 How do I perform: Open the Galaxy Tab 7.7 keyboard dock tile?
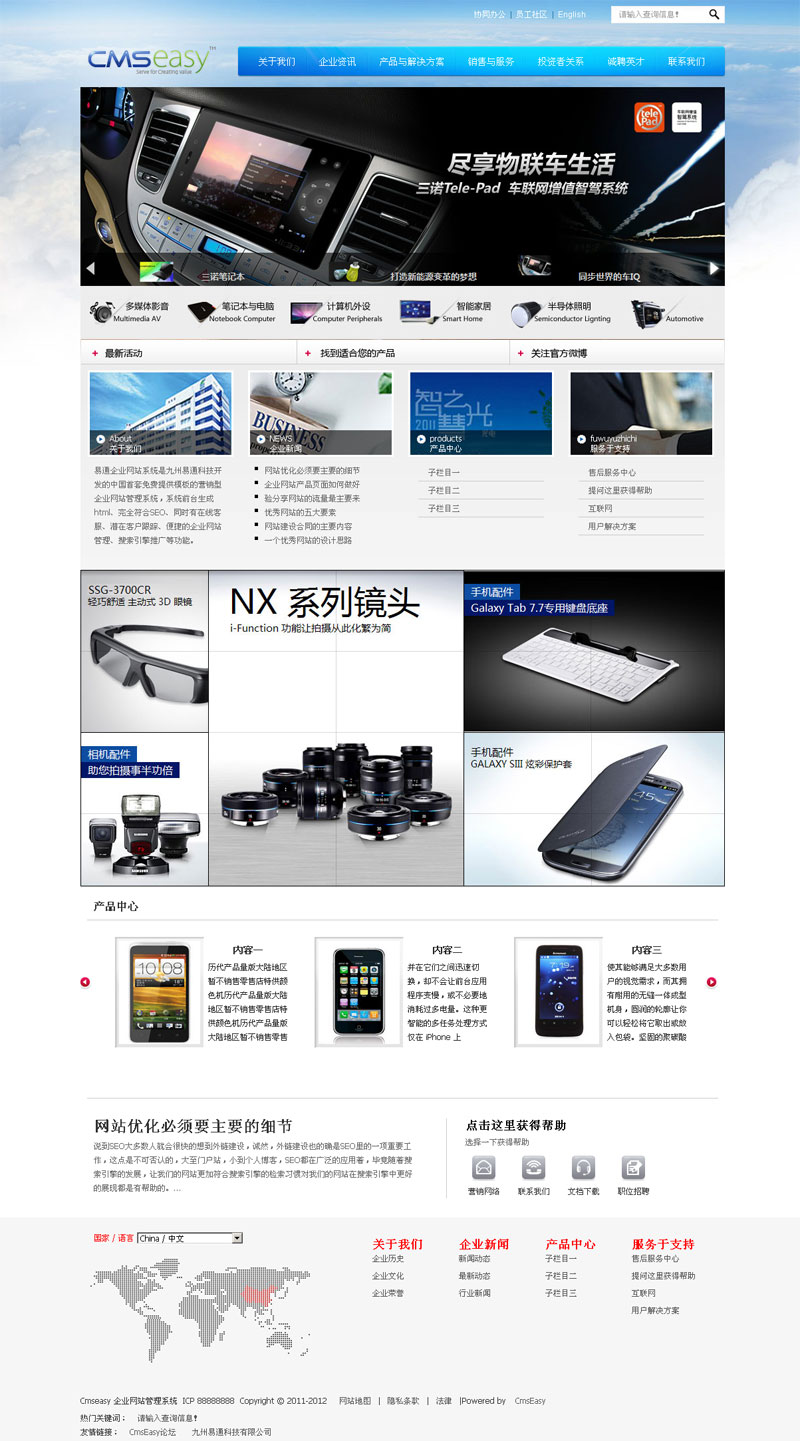point(593,650)
